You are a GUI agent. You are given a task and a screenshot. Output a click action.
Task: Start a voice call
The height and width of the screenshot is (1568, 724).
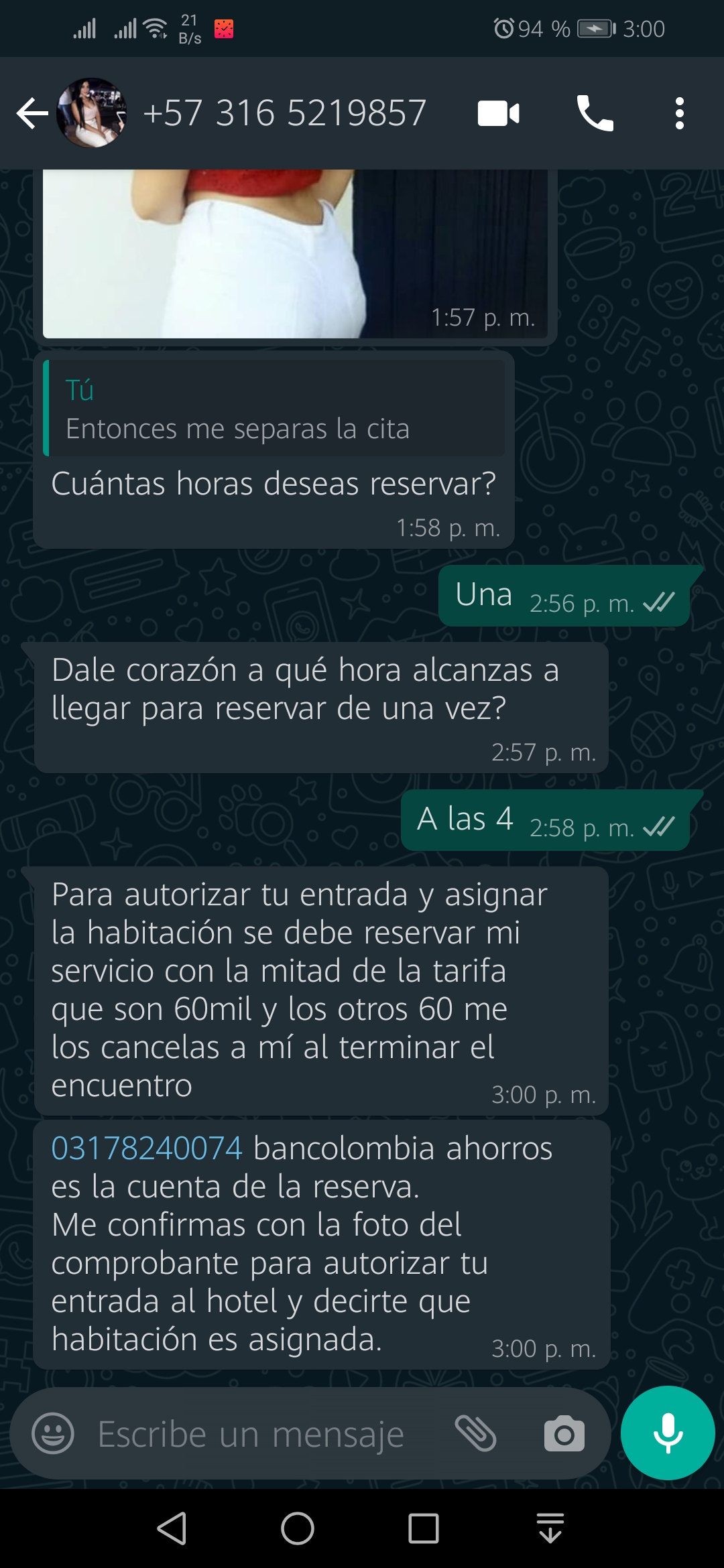(595, 113)
